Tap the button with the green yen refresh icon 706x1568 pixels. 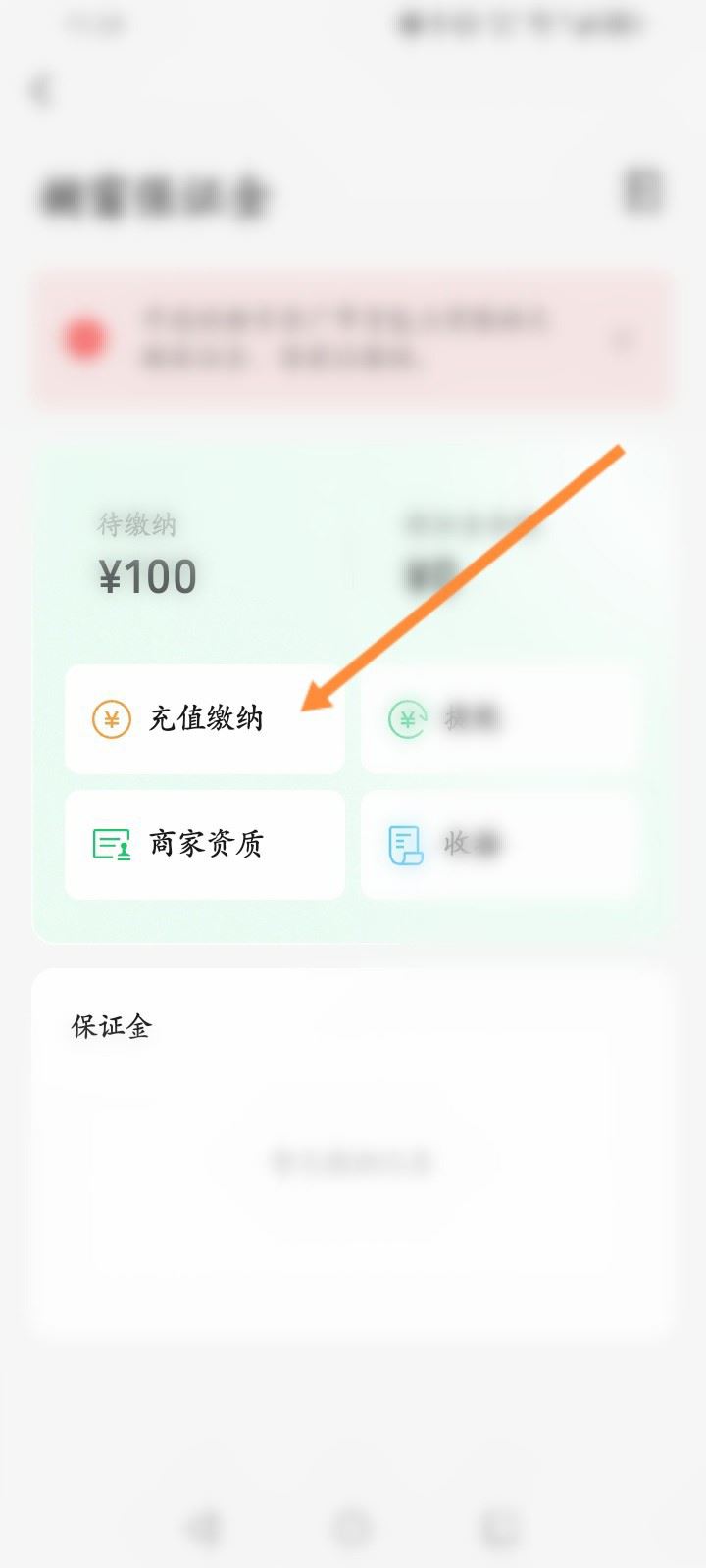point(500,719)
